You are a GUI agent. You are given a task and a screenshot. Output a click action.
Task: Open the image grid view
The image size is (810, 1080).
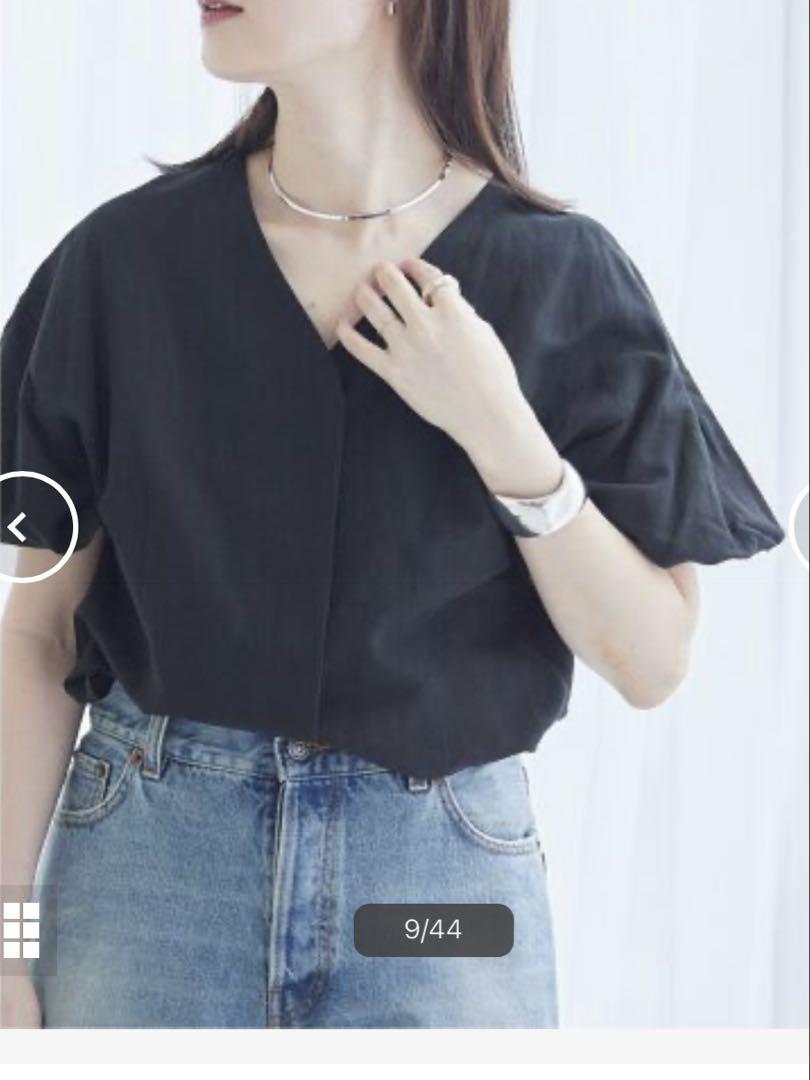(21, 930)
